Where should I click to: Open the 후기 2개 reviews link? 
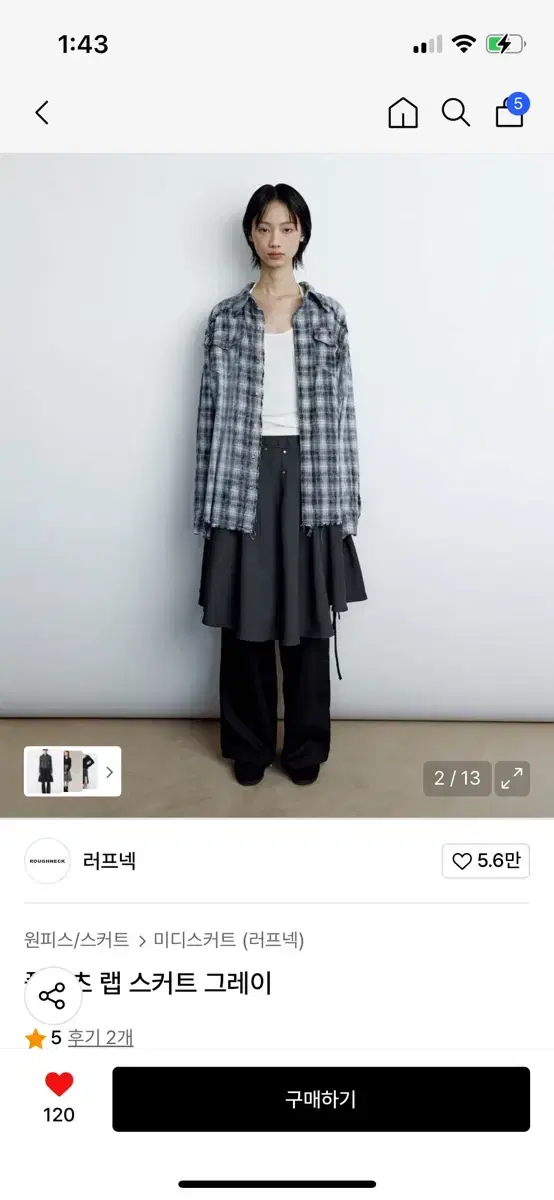coord(100,1038)
